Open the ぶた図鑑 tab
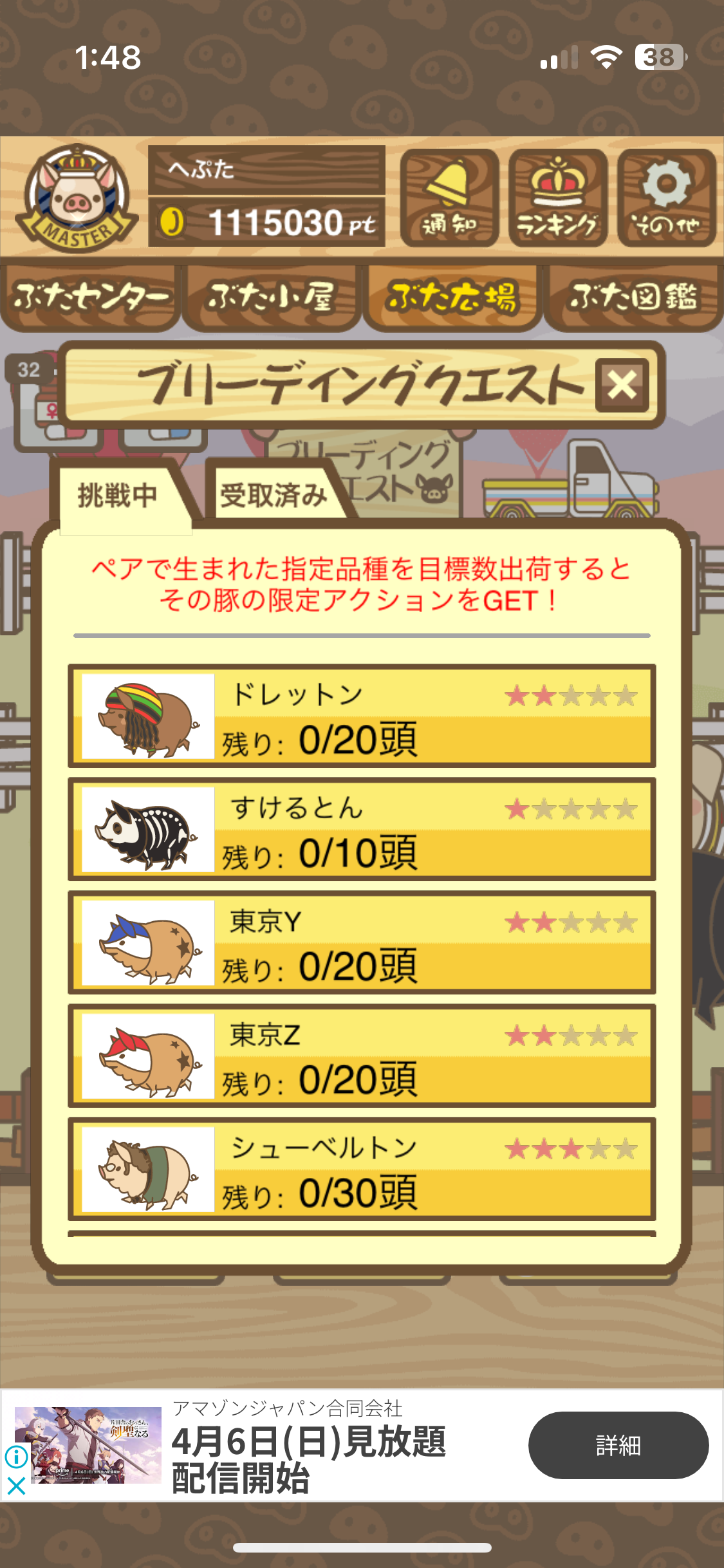This screenshot has height=1568, width=724. point(633,298)
